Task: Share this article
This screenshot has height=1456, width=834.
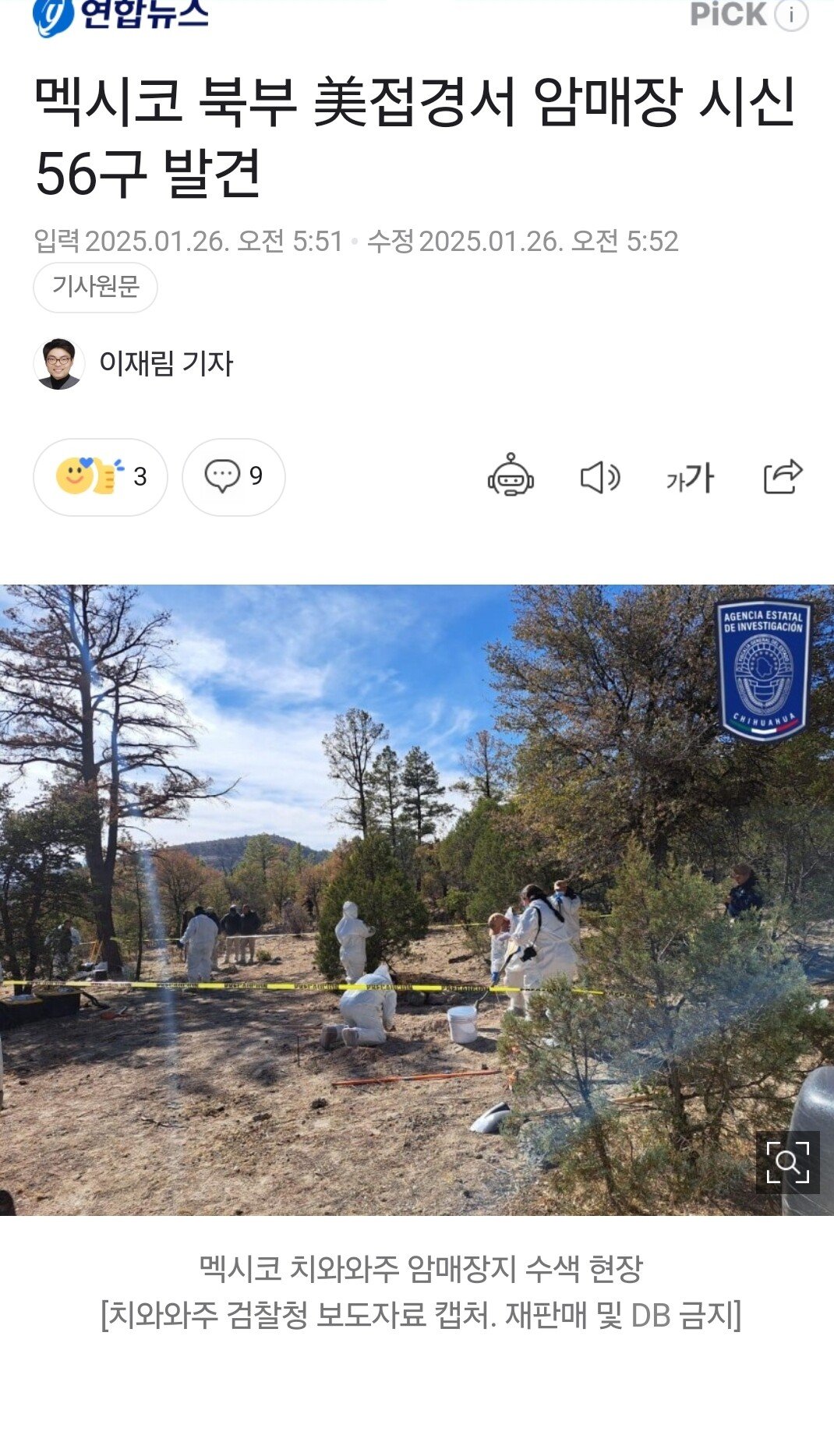Action: point(783,476)
